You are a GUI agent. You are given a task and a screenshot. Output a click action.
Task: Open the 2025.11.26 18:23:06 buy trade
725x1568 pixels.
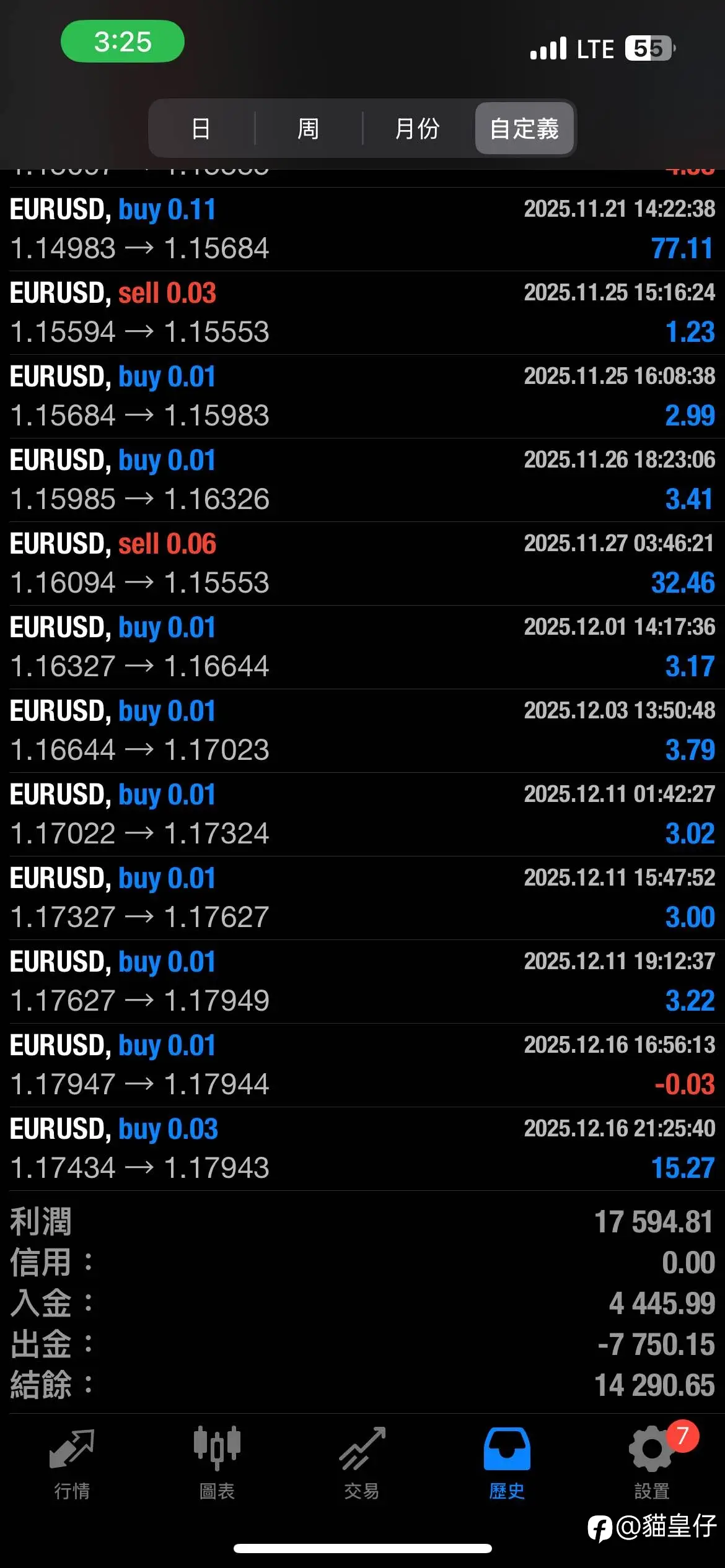tap(362, 480)
